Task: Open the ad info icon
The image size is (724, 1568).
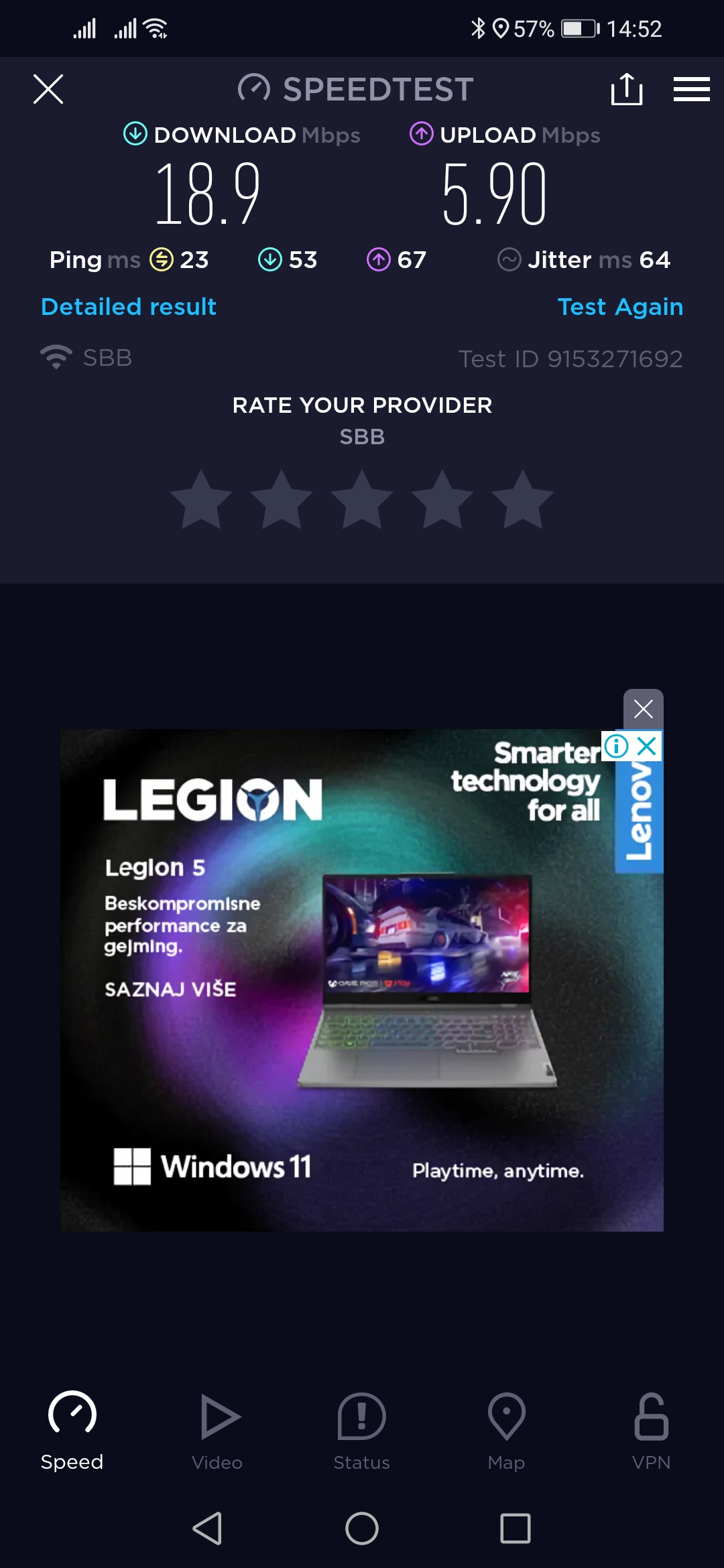Action: click(616, 746)
